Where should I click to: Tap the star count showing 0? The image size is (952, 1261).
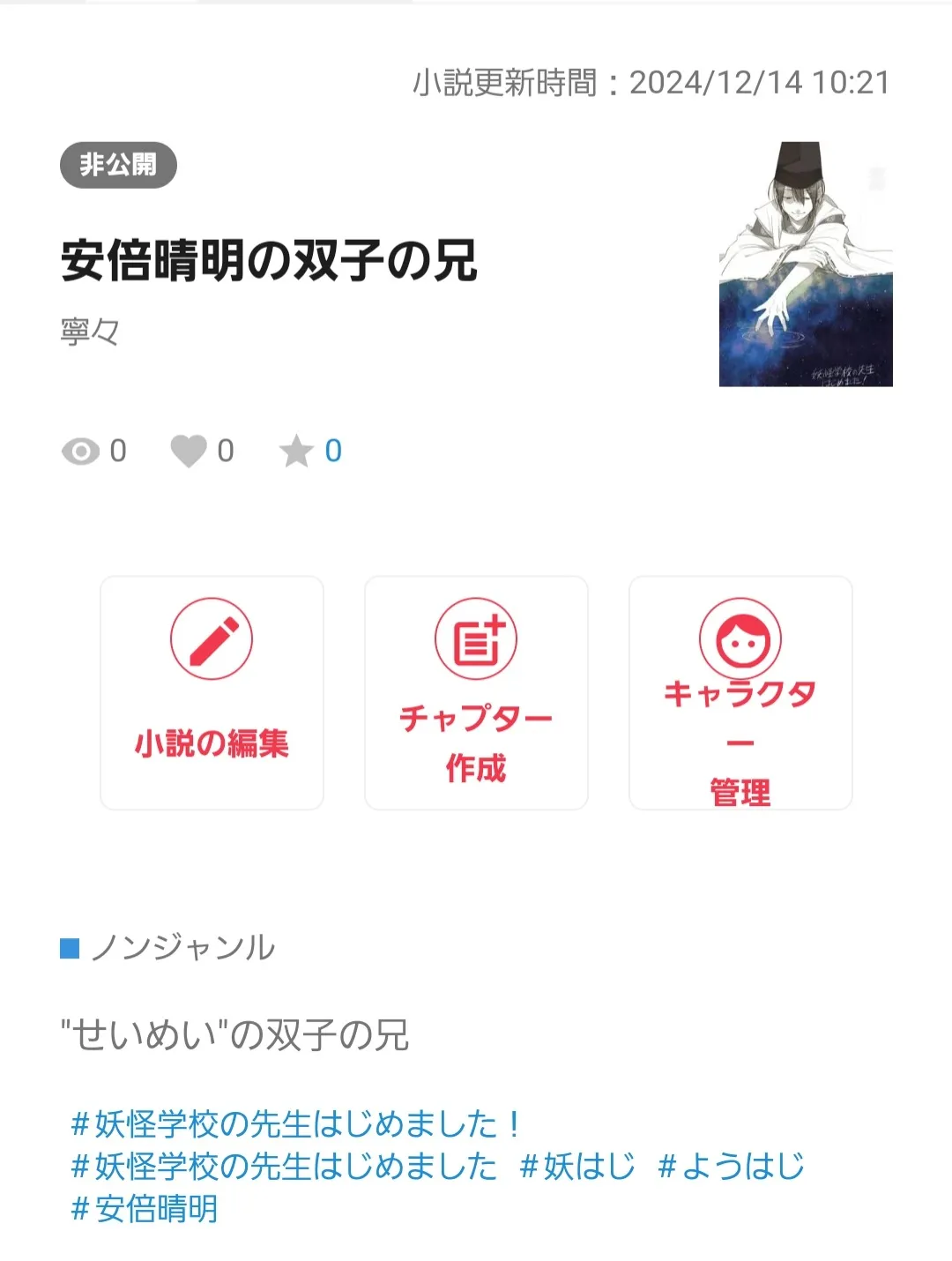[x=332, y=451]
